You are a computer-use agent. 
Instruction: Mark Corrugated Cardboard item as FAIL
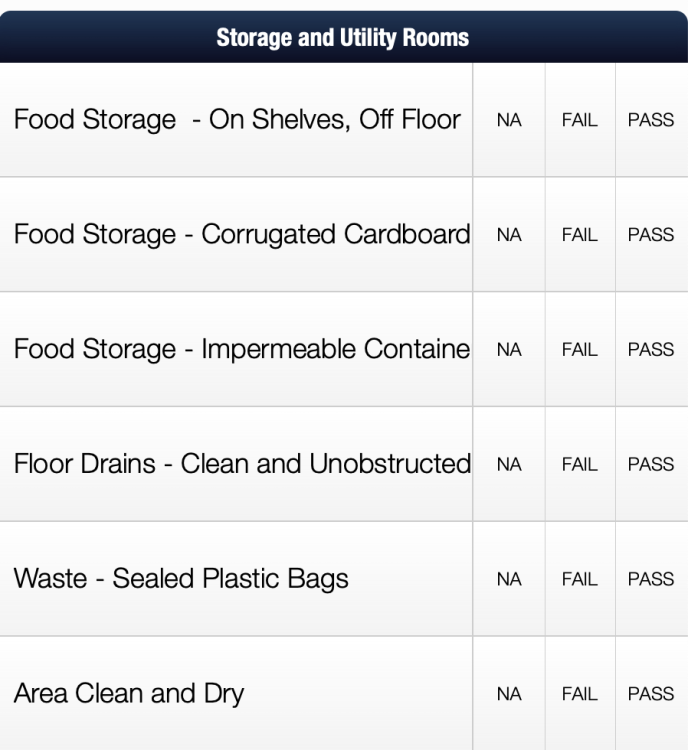(580, 235)
